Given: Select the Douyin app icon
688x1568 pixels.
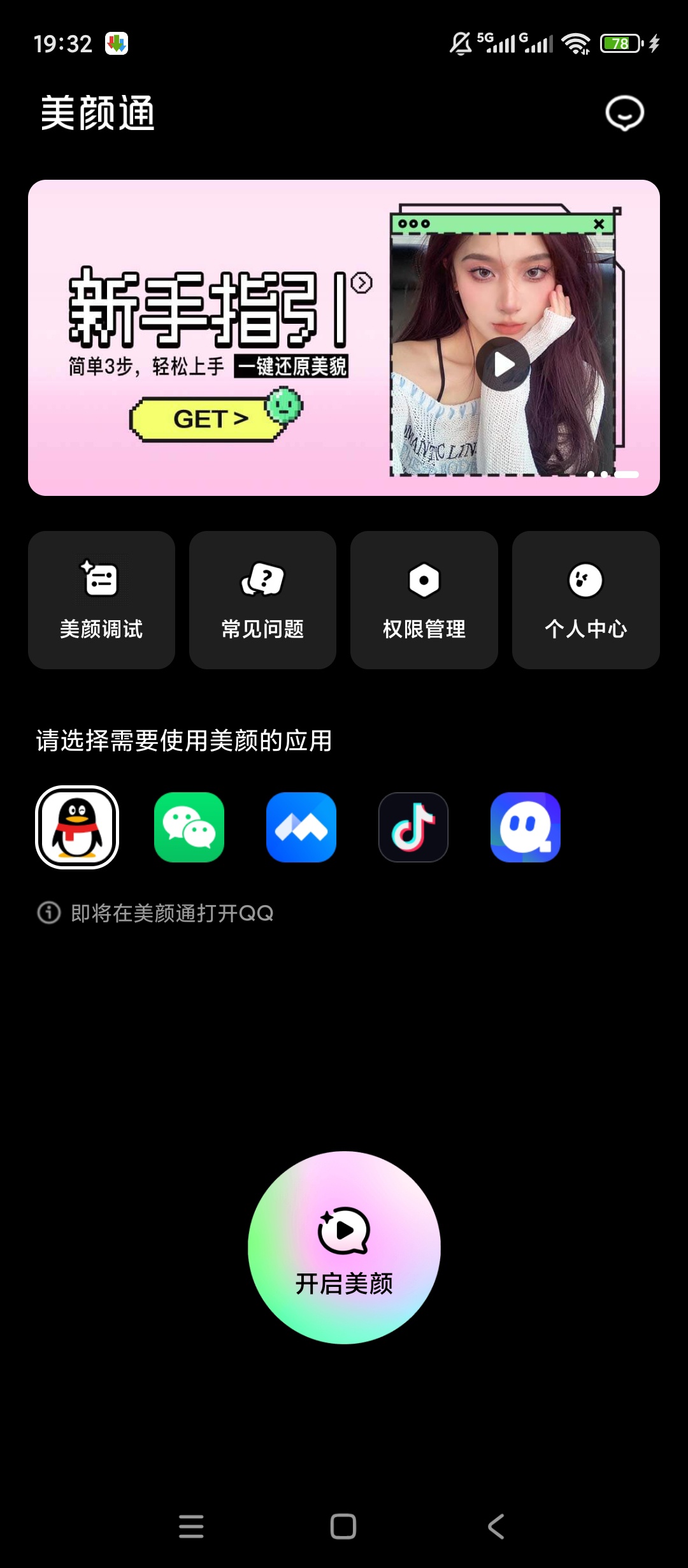Looking at the screenshot, I should pyautogui.click(x=413, y=827).
